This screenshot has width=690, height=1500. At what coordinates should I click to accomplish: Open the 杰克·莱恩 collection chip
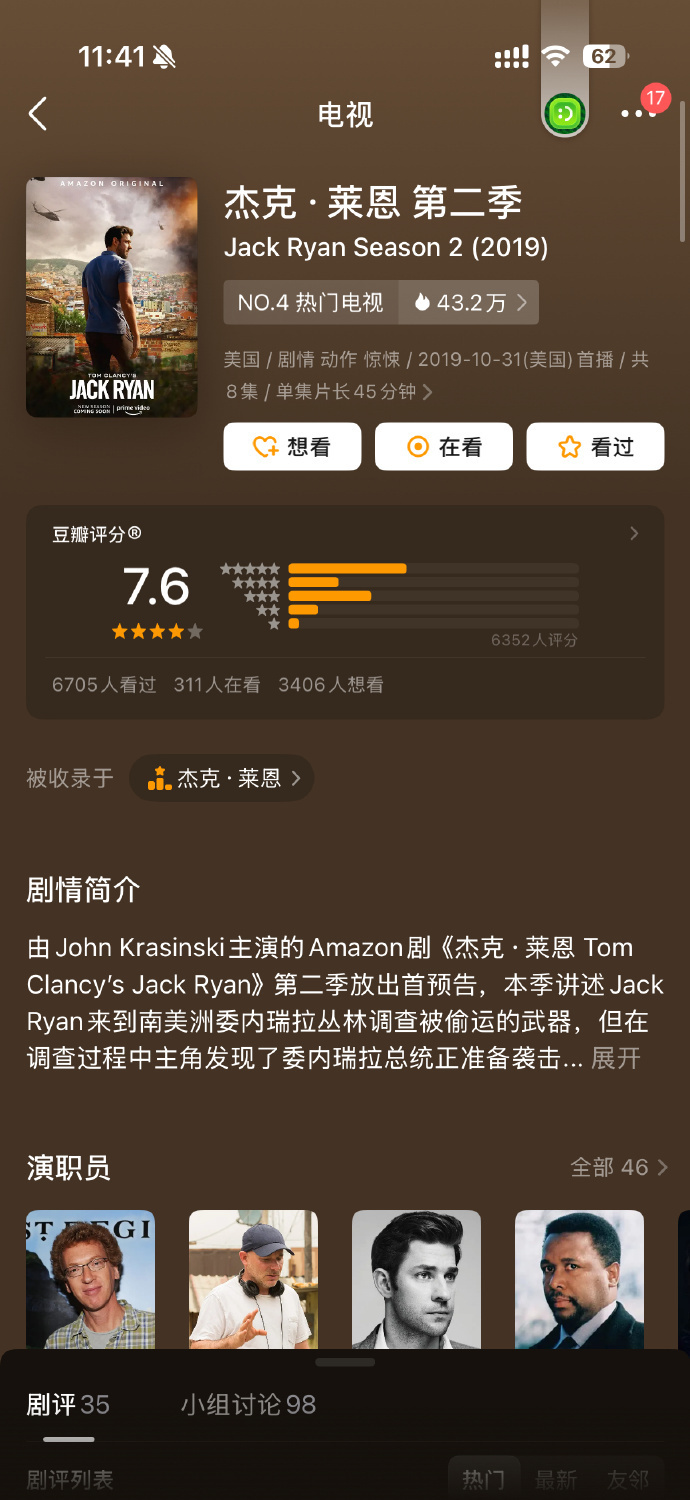[222, 778]
